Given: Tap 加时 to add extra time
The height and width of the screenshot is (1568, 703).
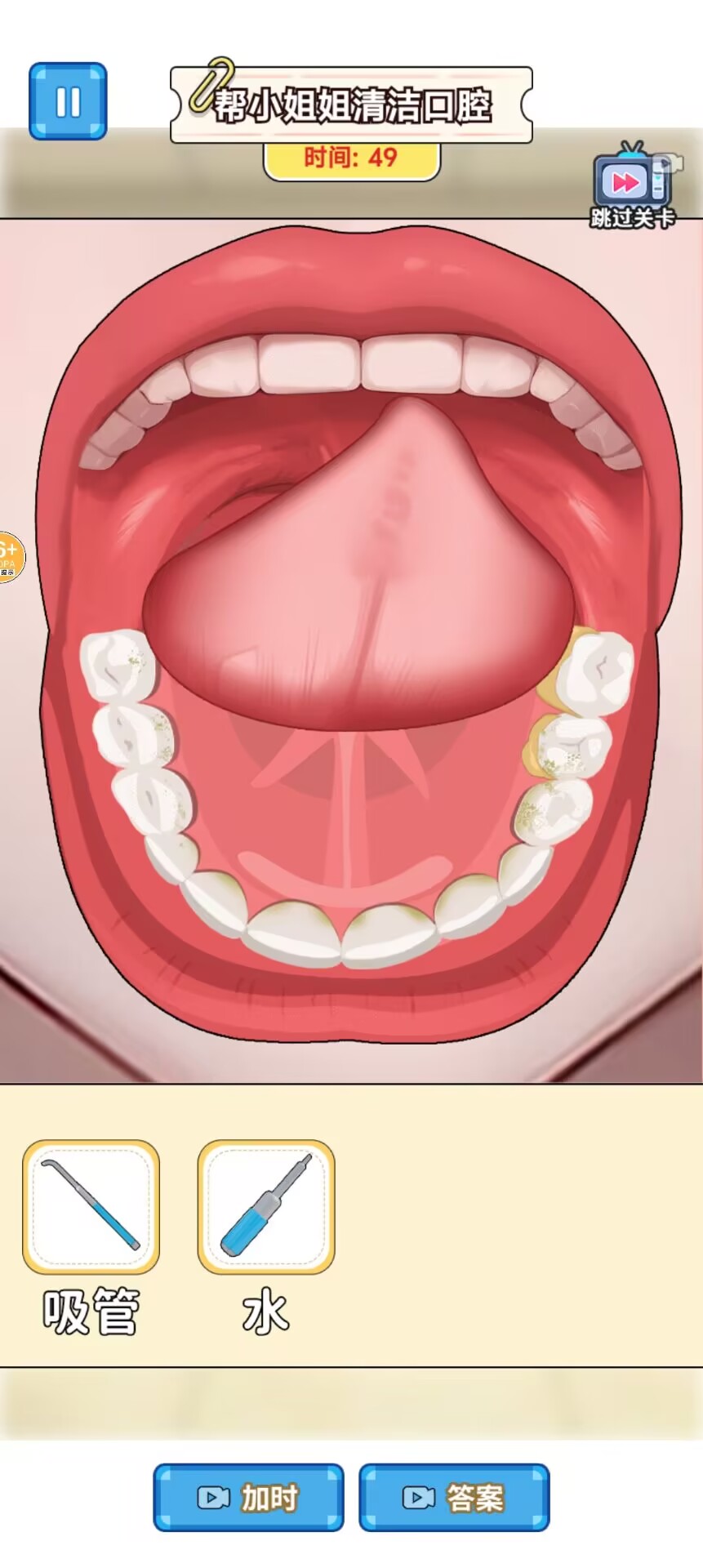Looking at the screenshot, I should coord(248,1497).
